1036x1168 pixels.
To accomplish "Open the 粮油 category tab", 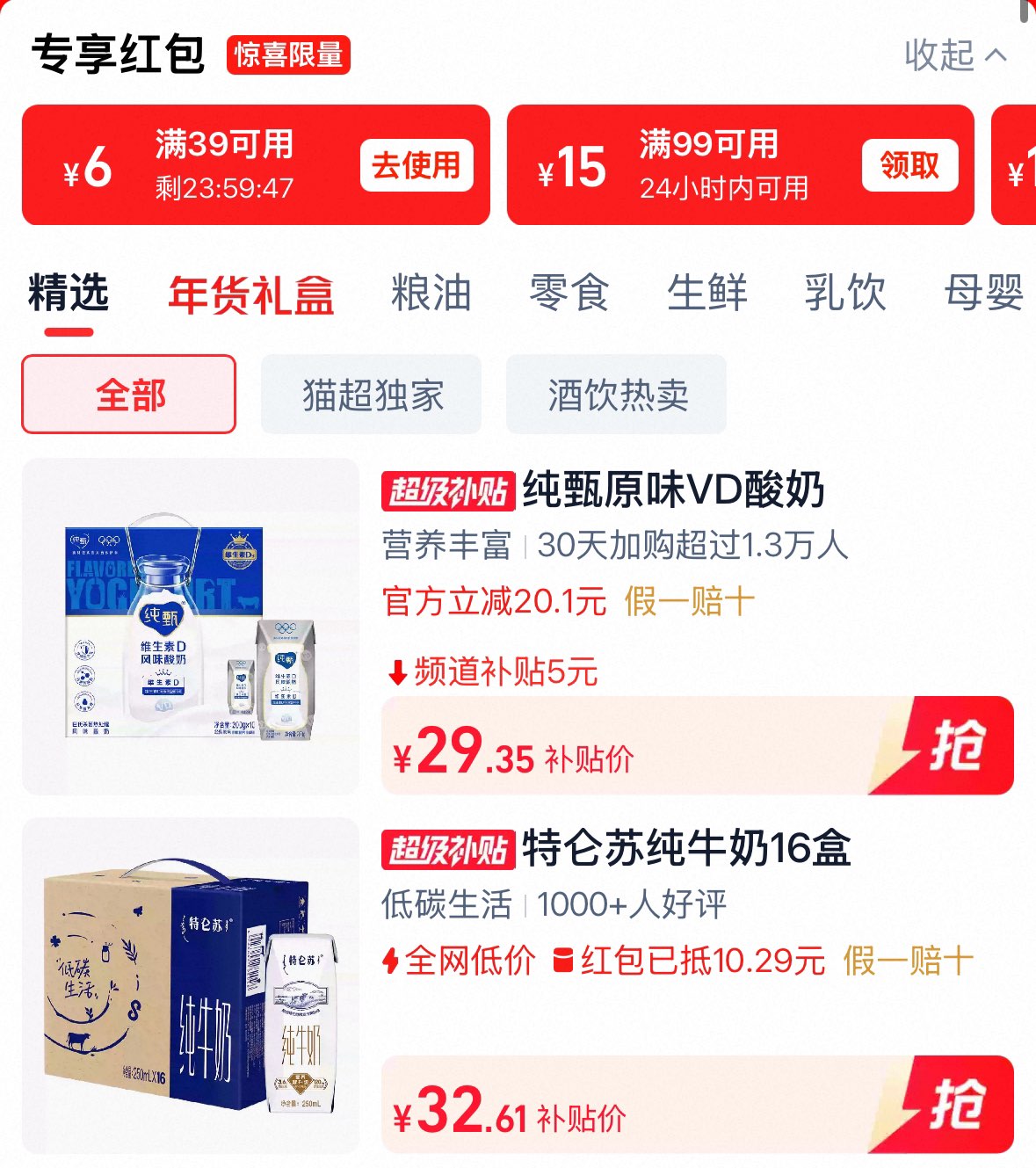I will pos(431,293).
